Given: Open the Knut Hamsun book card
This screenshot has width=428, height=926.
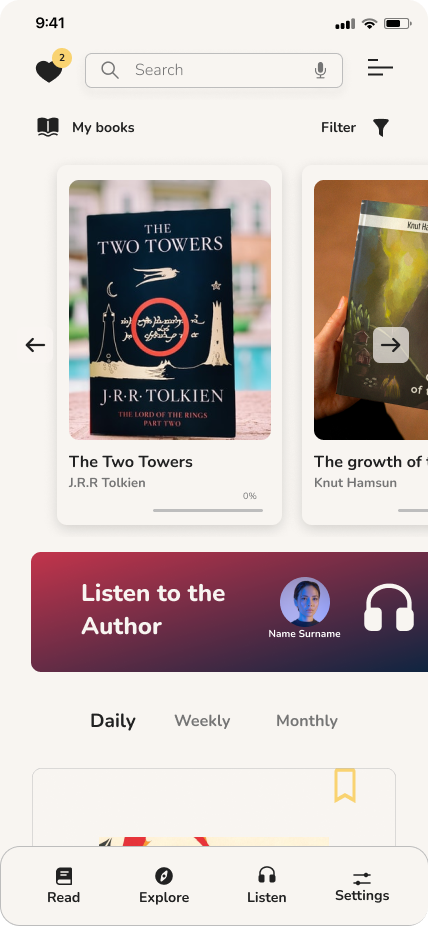Looking at the screenshot, I should 365,345.
